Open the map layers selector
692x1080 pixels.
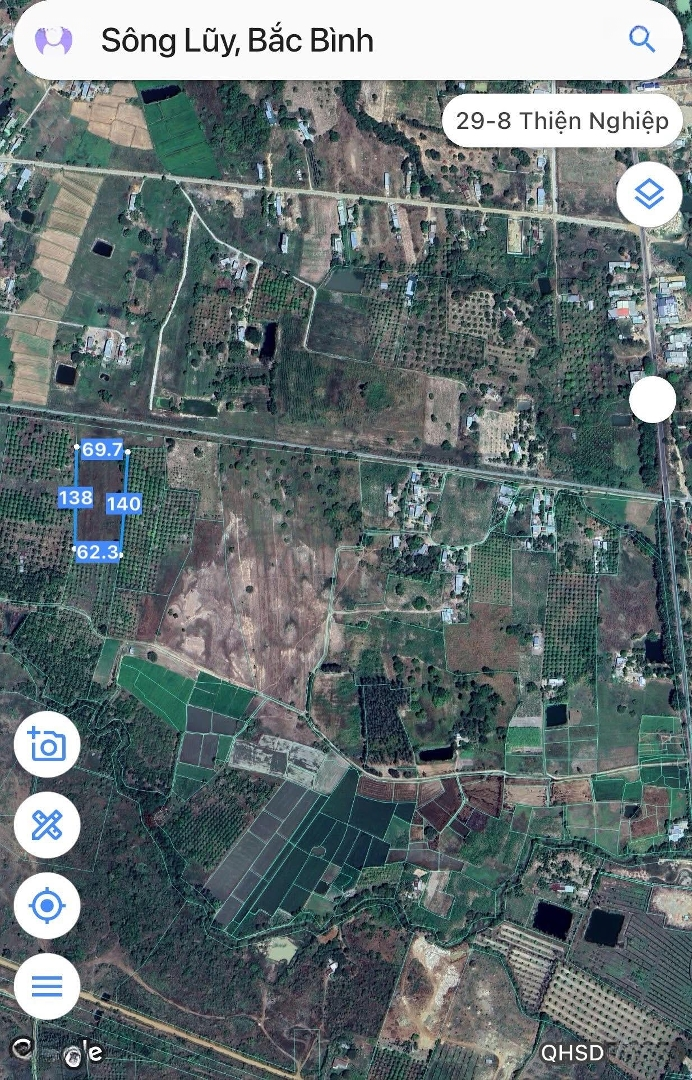[649, 194]
